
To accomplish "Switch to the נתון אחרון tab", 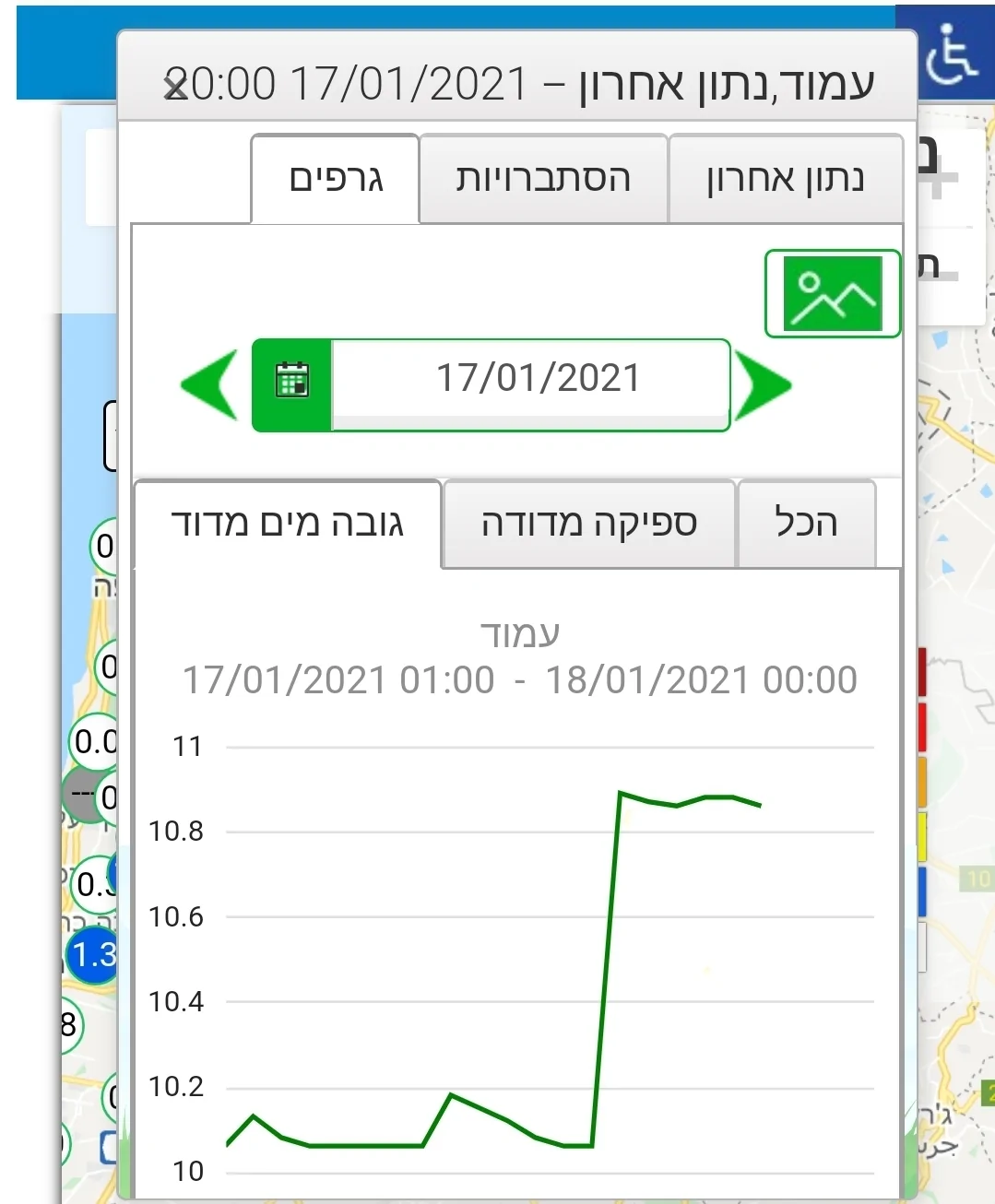I will (x=785, y=179).
